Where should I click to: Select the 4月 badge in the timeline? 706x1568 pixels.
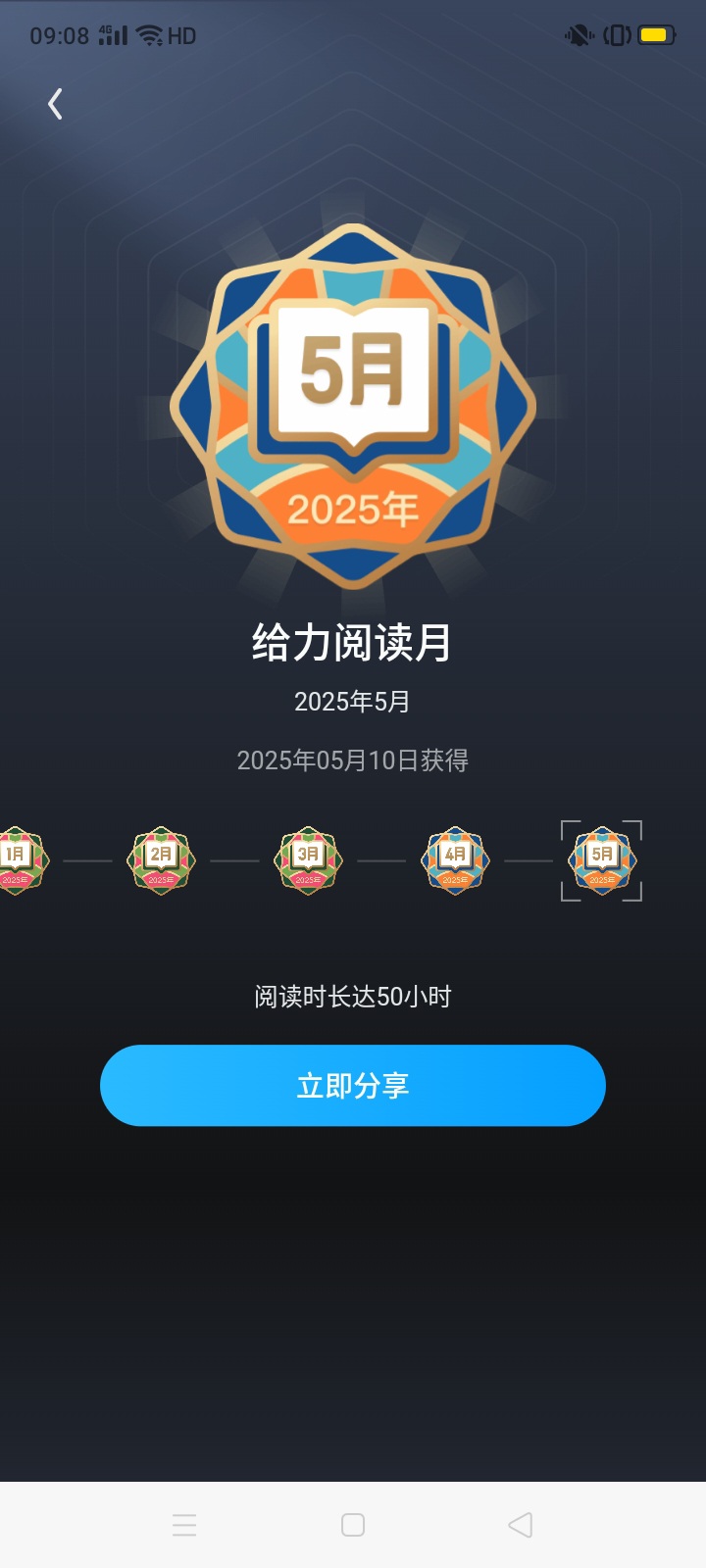(455, 860)
